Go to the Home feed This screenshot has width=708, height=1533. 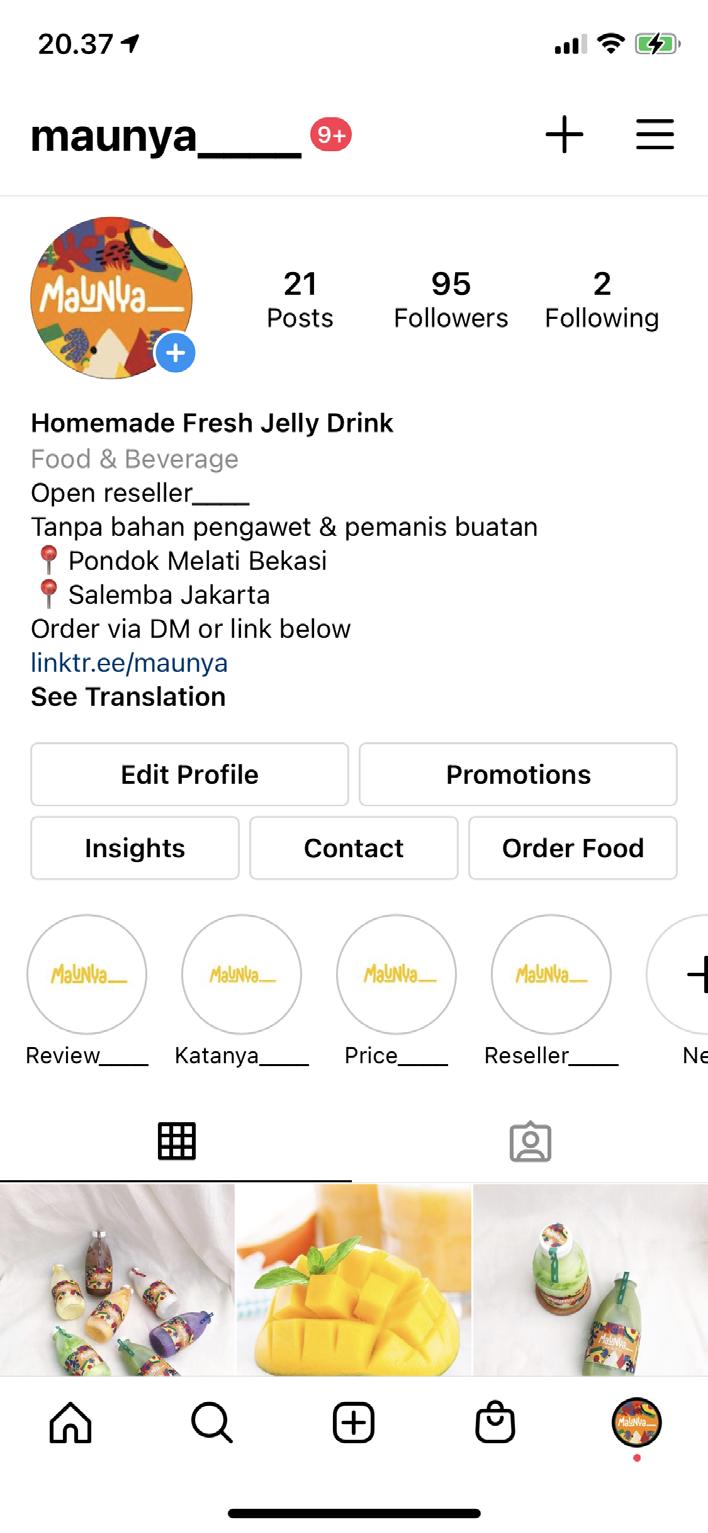tap(70, 1423)
